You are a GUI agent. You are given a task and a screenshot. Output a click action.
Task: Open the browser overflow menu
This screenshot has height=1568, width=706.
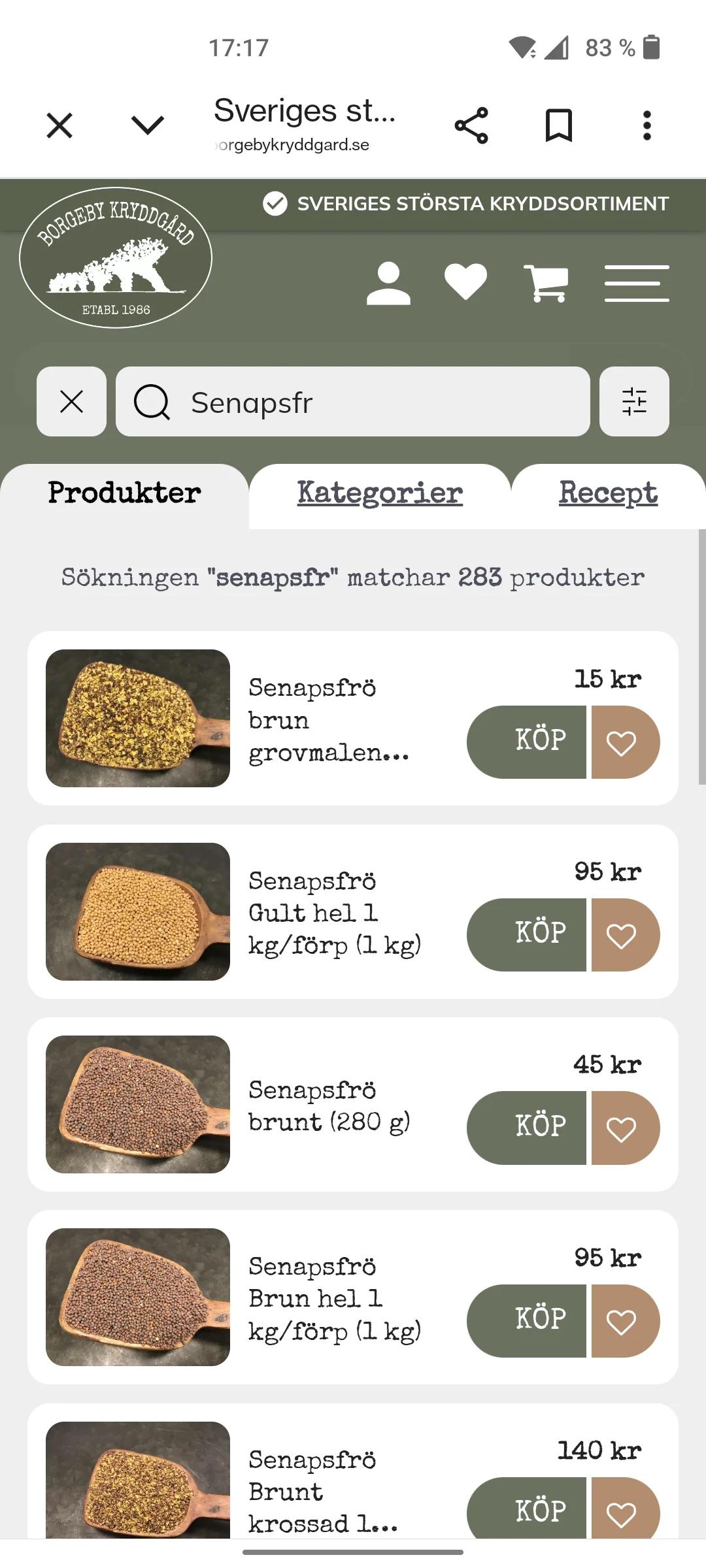(x=647, y=125)
